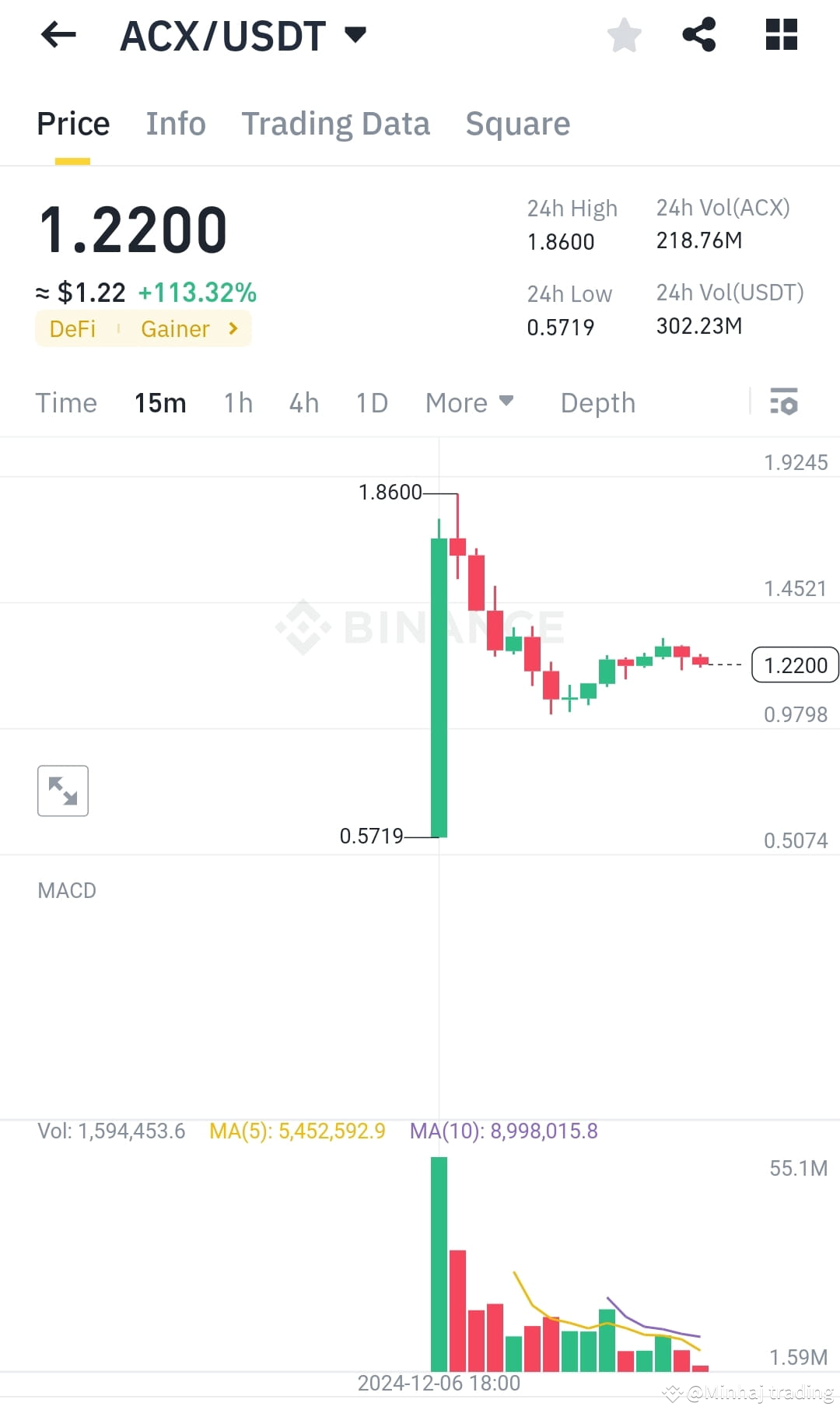The height and width of the screenshot is (1410, 840).
Task: Open the Trading Data tab
Action: tap(336, 123)
